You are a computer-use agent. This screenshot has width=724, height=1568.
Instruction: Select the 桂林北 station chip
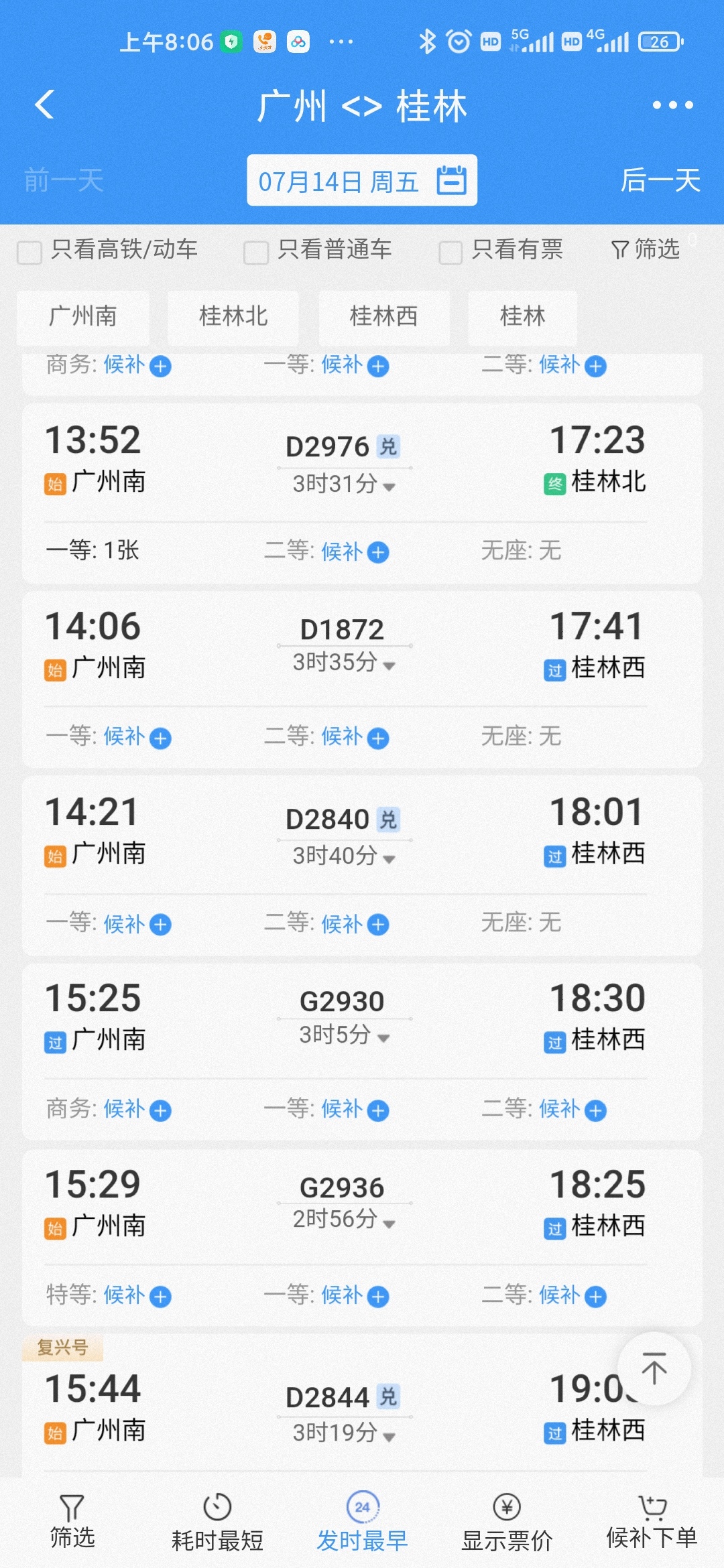pos(233,316)
